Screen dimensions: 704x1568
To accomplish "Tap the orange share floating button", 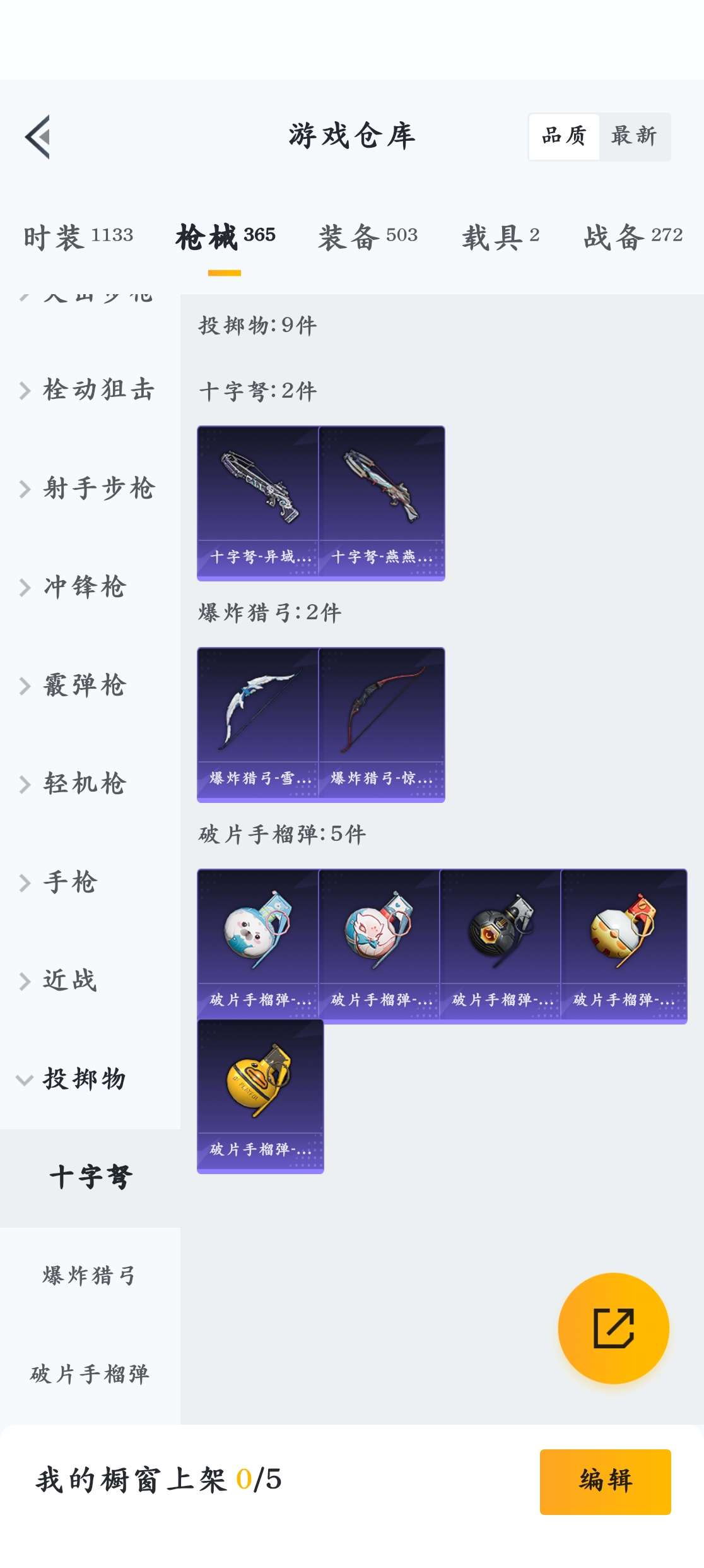I will coord(613,1328).
